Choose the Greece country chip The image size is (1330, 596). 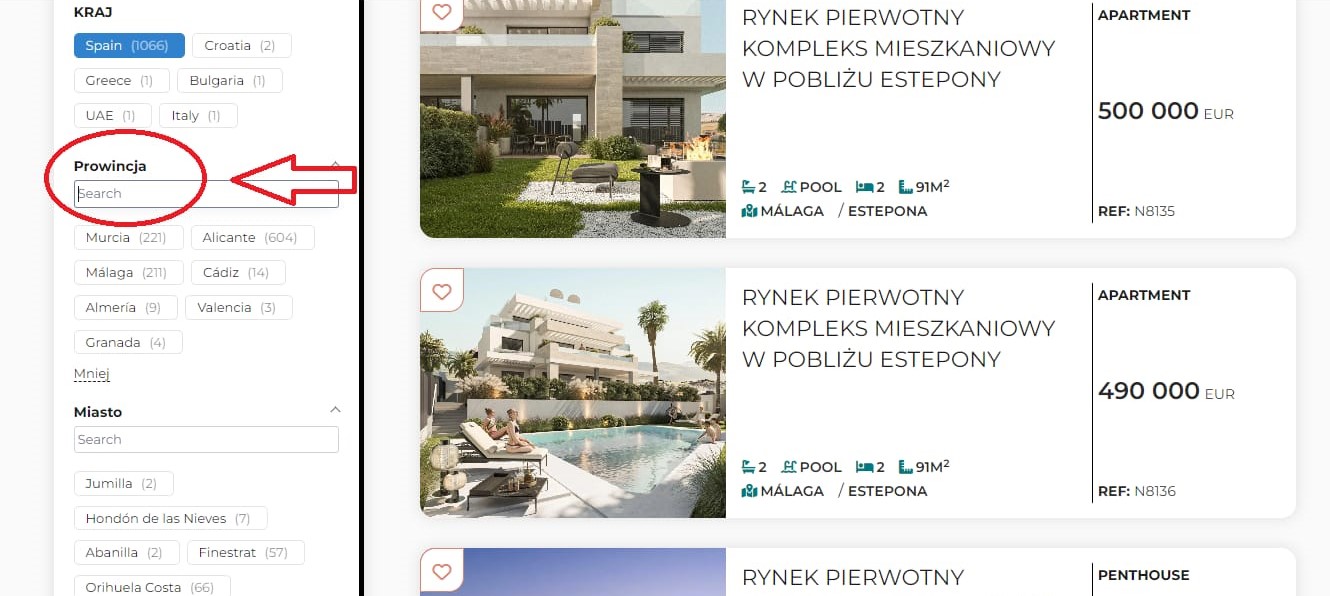coord(121,80)
